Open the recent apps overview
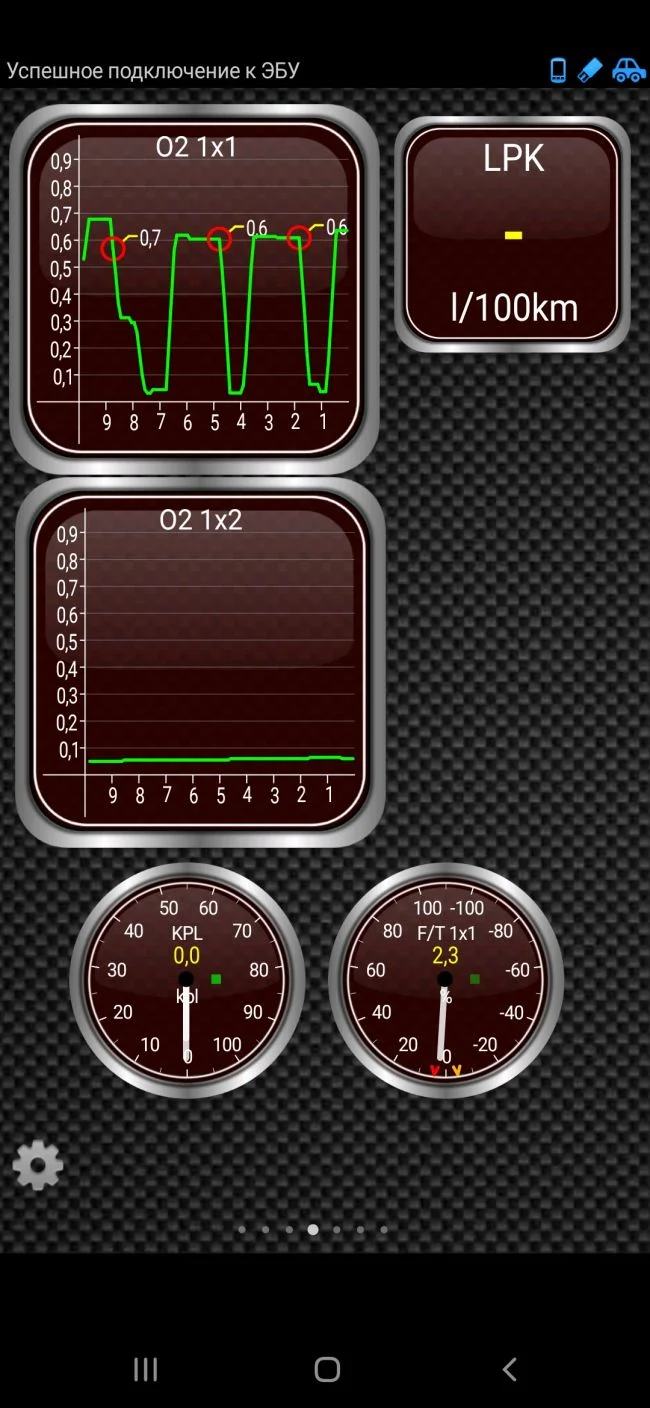650x1408 pixels. pos(146,1369)
